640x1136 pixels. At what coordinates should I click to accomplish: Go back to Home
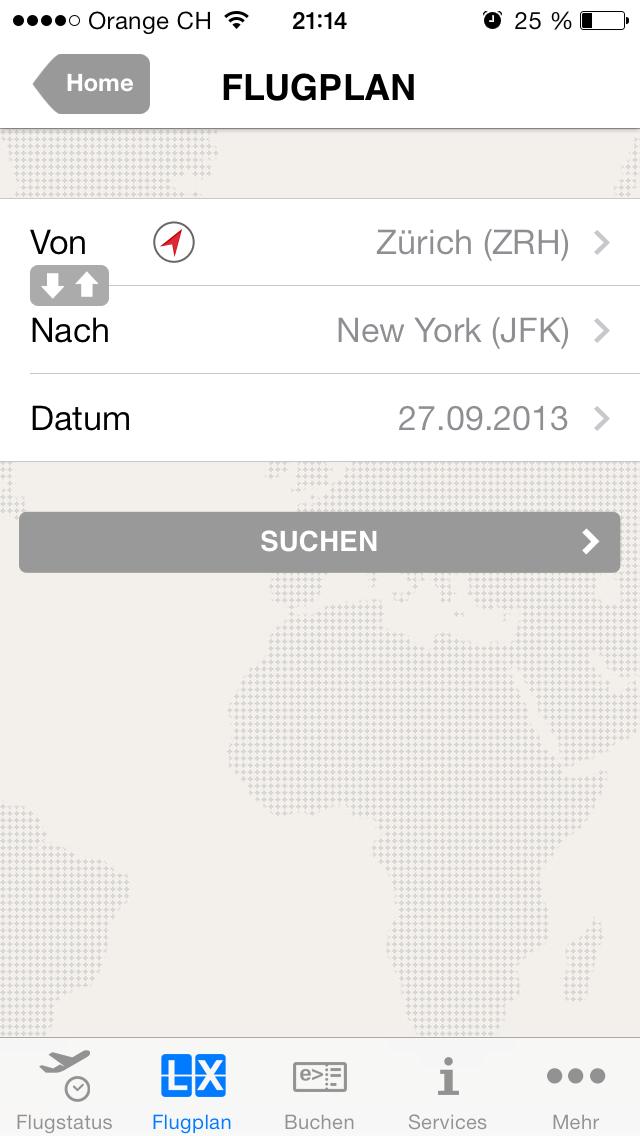pos(92,84)
